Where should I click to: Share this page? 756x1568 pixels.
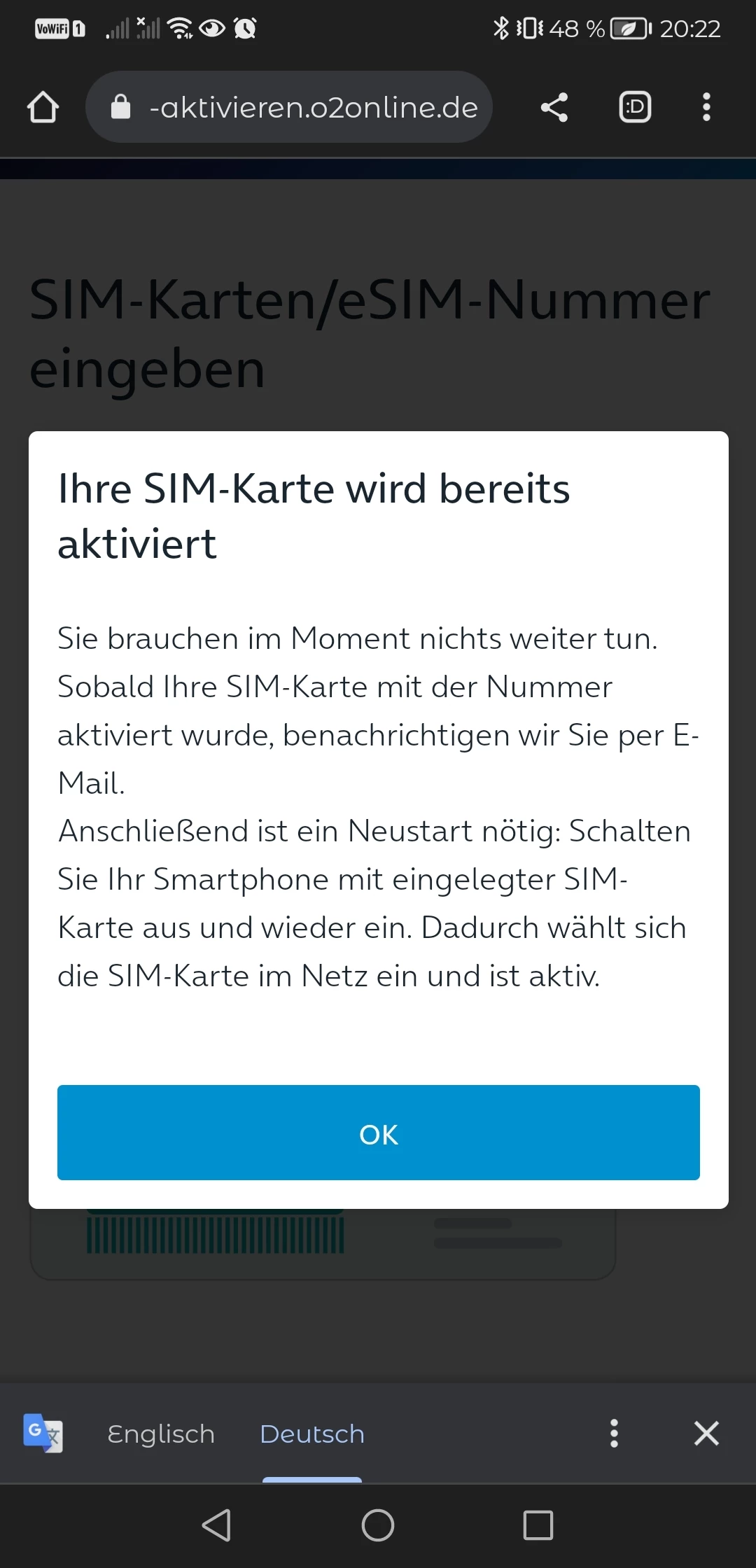(554, 107)
